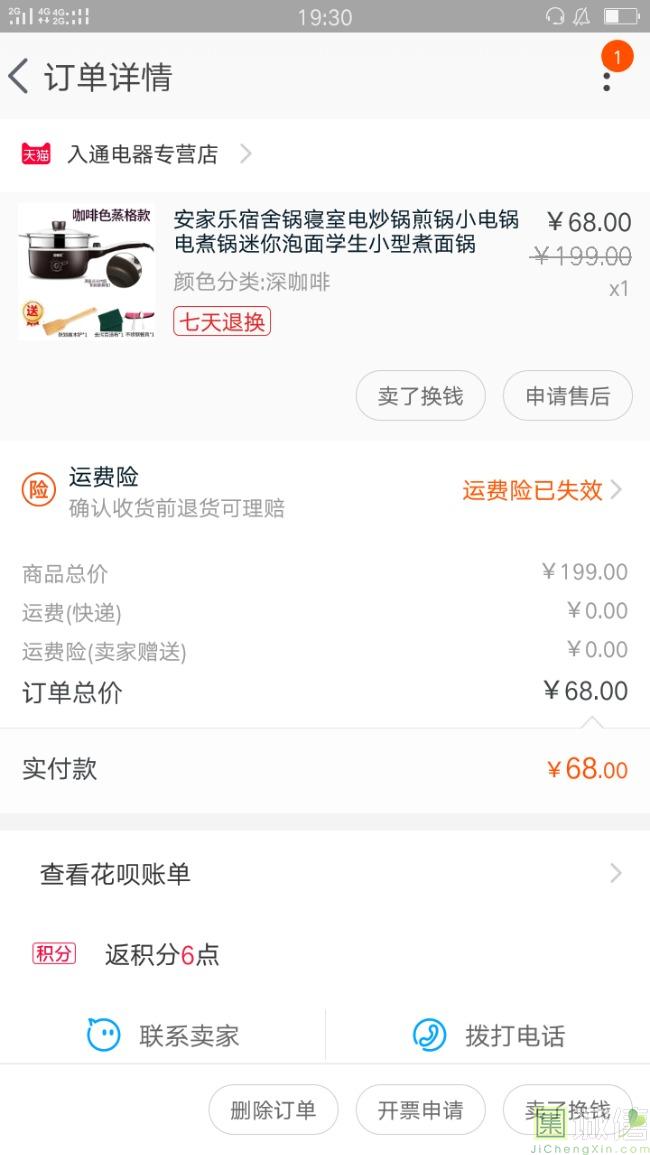The width and height of the screenshot is (650, 1155).
Task: Tap 删除订单 to delete this order
Action: (x=273, y=1110)
